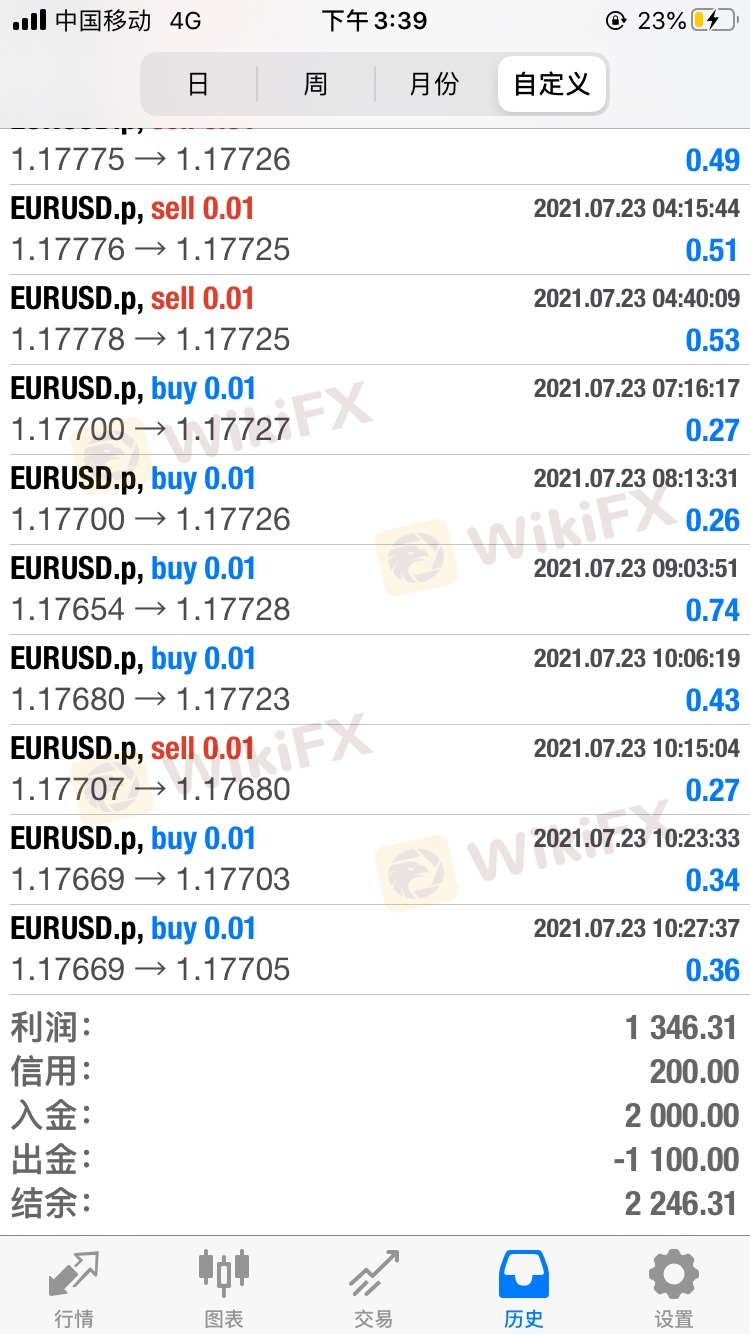Viewport: 750px width, 1334px height.
Task: Open the buy trade closed at 10:27:37
Action: (375, 949)
